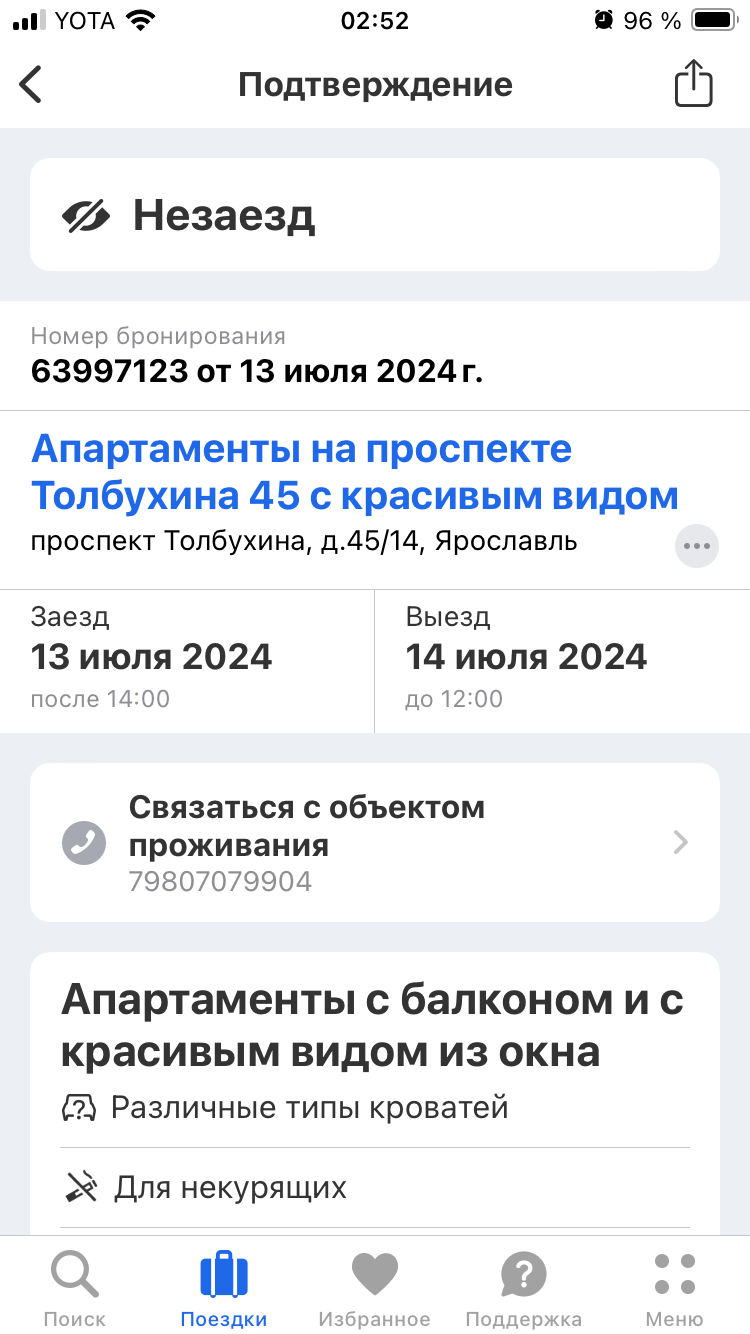
Task: Switch to the Поиск tab
Action: click(75, 1288)
